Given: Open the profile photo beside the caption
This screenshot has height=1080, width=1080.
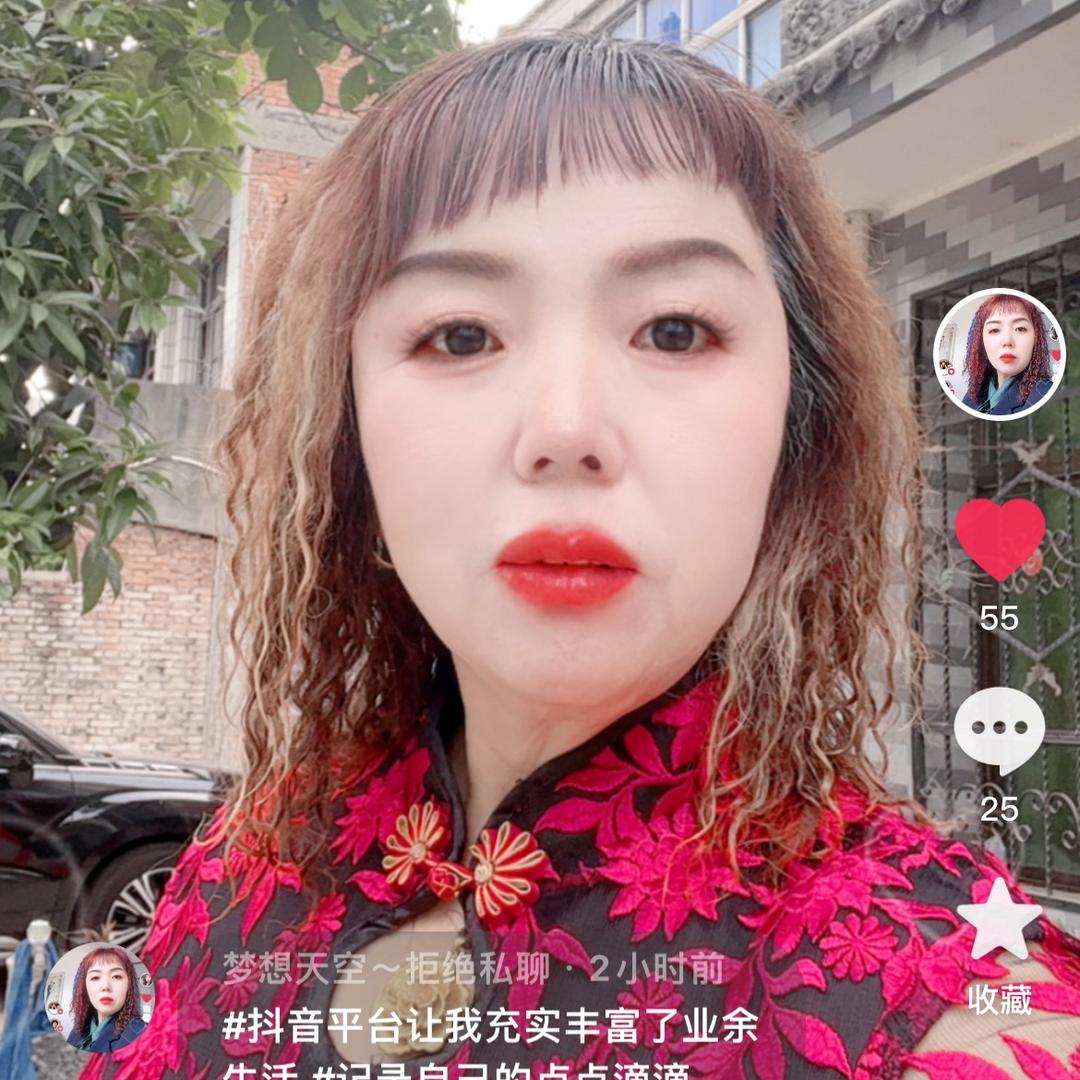Looking at the screenshot, I should pos(101,997).
